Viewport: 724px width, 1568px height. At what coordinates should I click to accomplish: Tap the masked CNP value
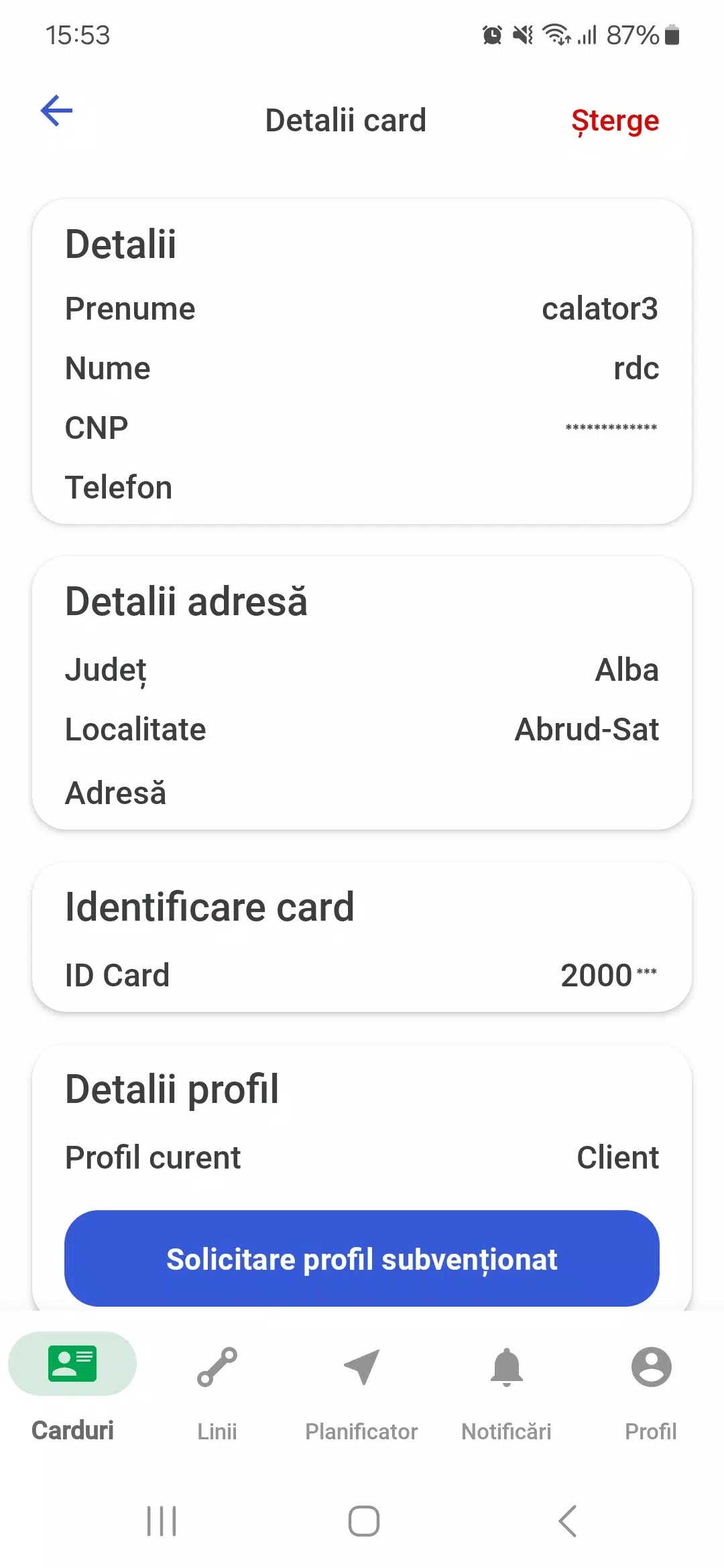click(x=609, y=428)
